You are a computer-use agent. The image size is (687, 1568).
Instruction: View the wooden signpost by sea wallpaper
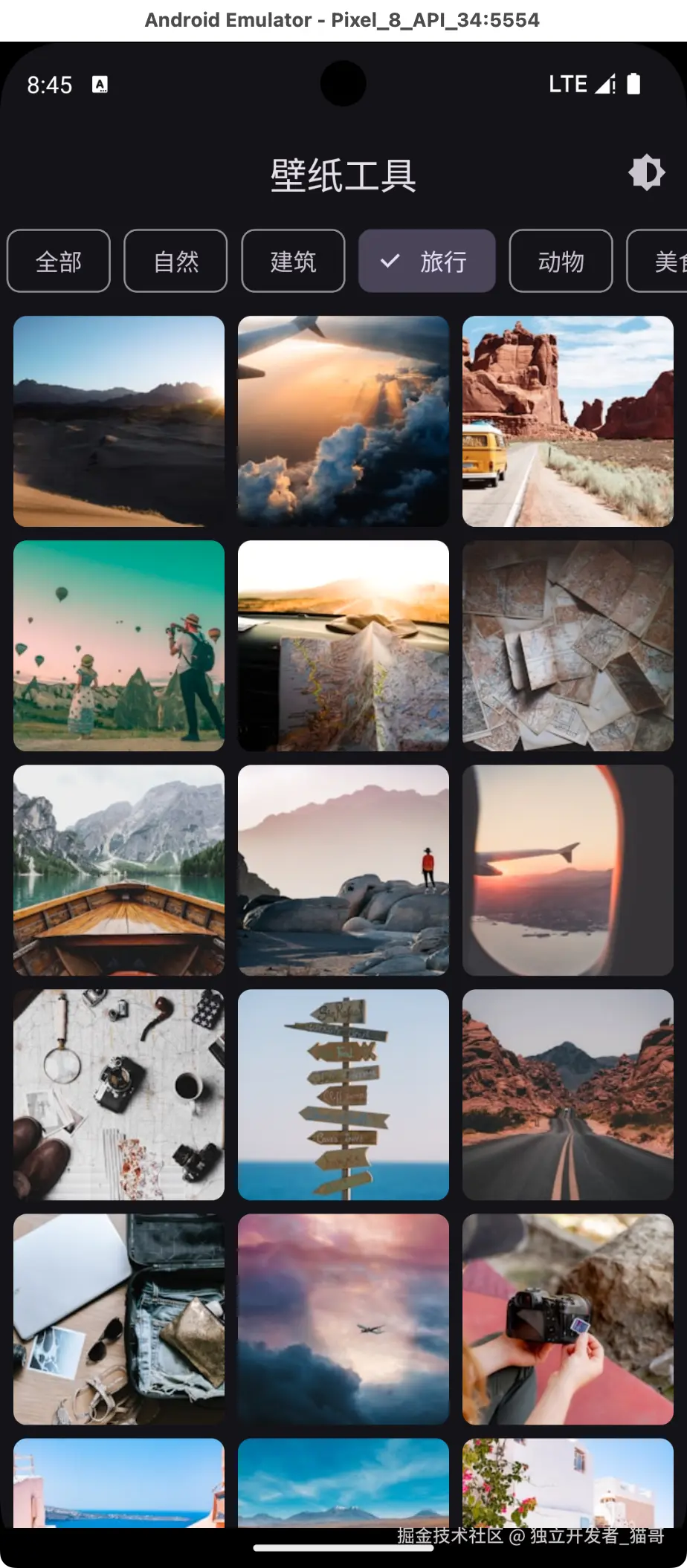[x=343, y=1095]
